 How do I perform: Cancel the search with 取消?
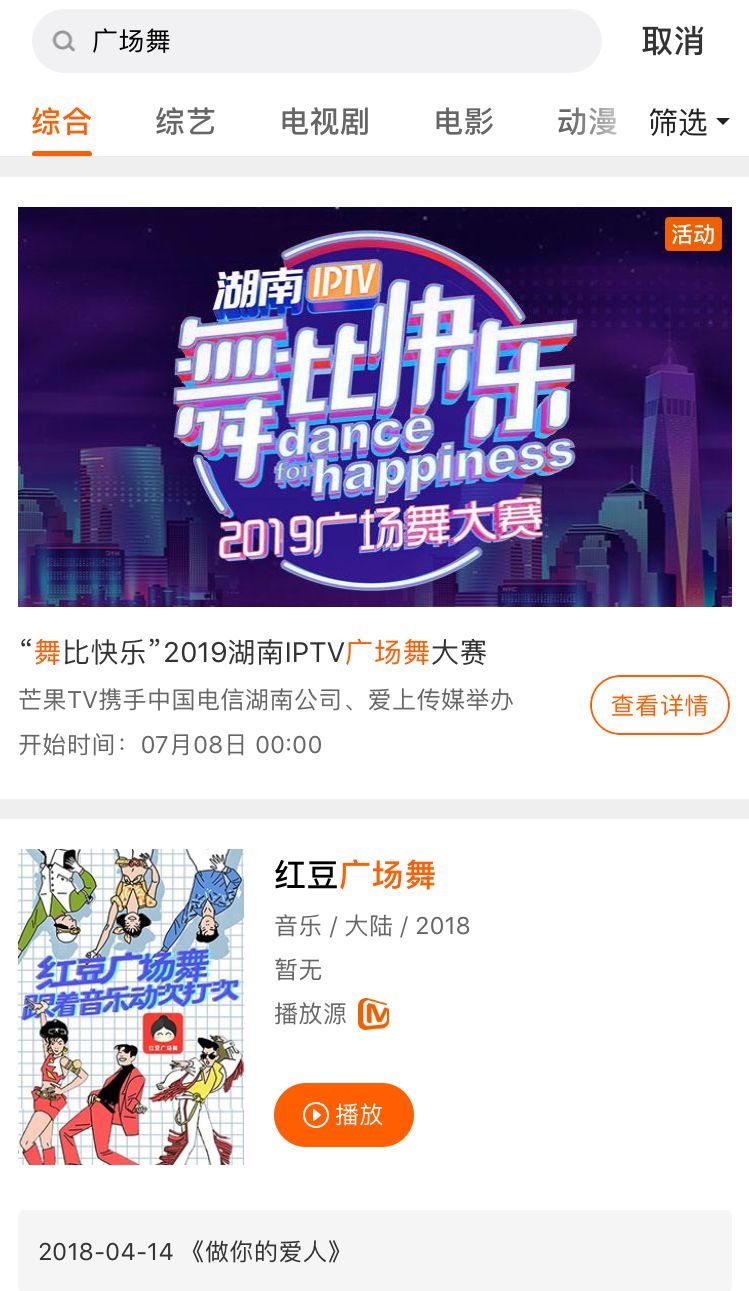(673, 41)
